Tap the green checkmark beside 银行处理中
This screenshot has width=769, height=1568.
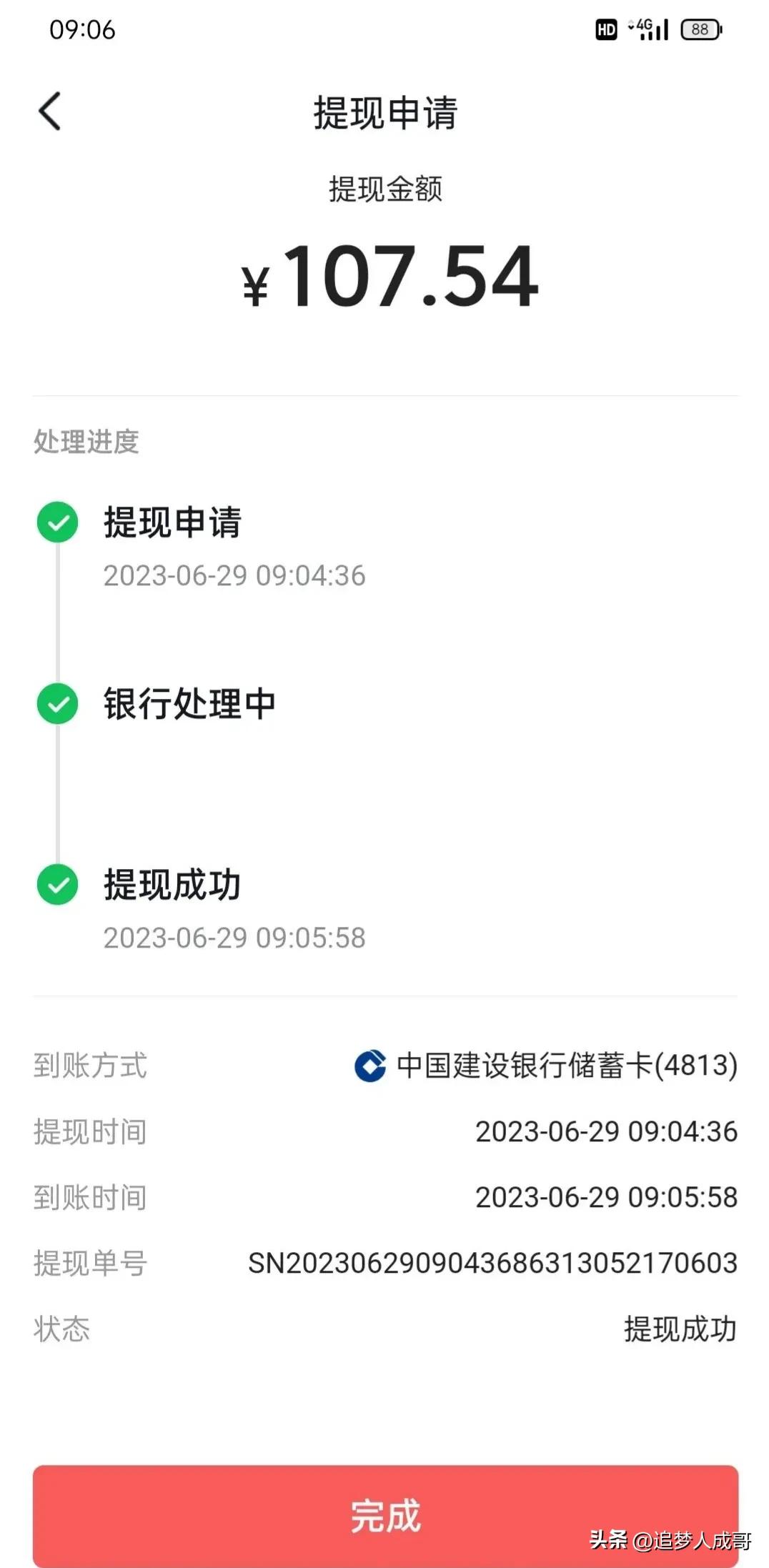[x=56, y=704]
